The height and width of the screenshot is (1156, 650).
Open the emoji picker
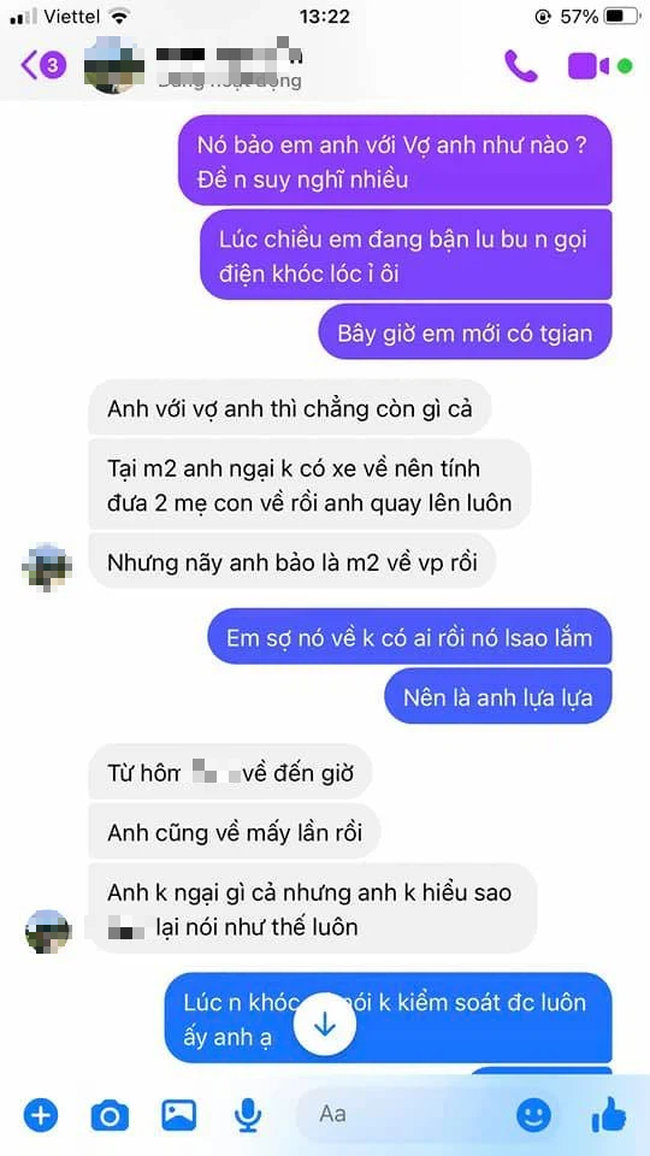pyautogui.click(x=534, y=1113)
